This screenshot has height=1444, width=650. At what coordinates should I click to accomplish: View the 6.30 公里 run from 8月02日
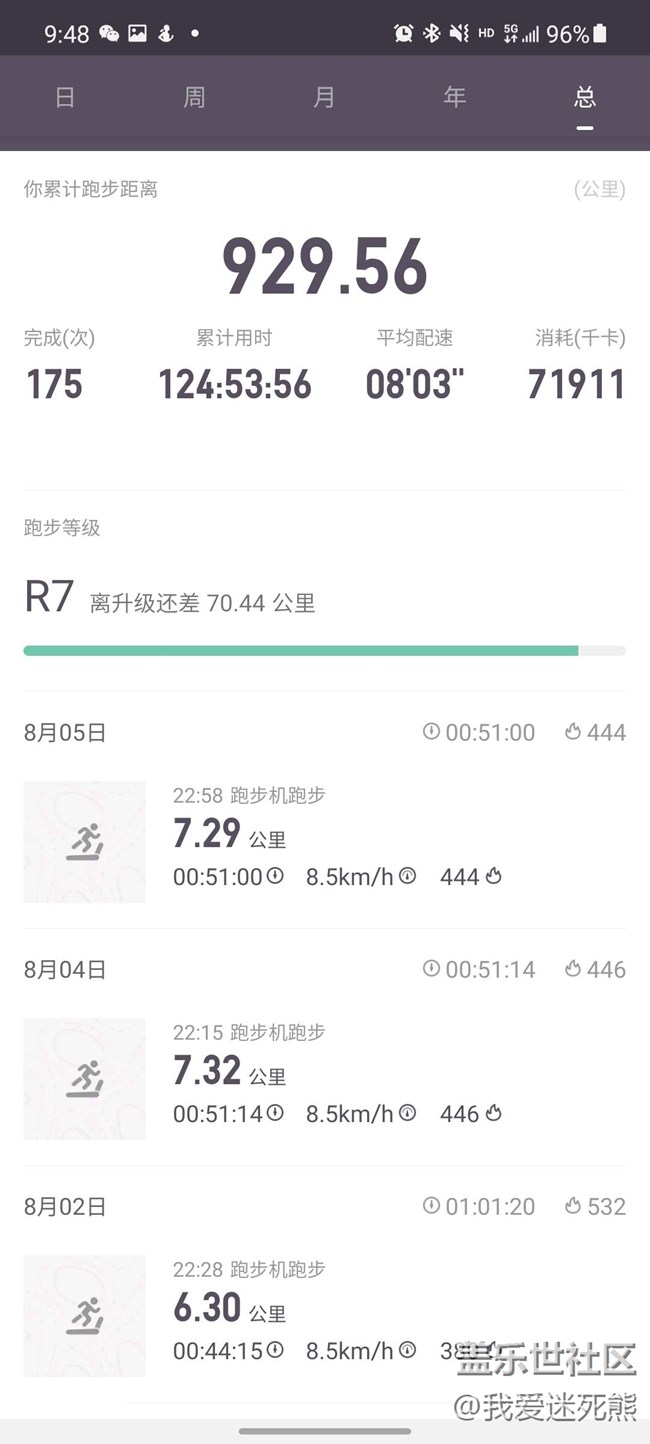(325, 1314)
